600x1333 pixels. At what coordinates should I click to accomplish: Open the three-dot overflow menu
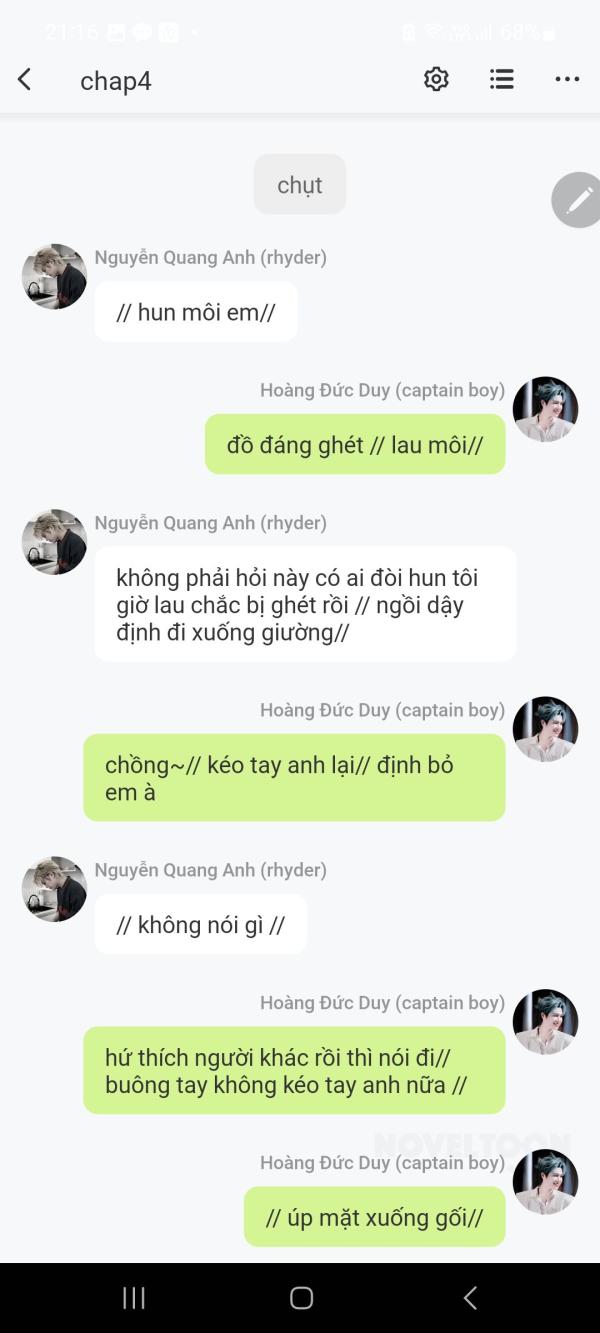(x=567, y=80)
